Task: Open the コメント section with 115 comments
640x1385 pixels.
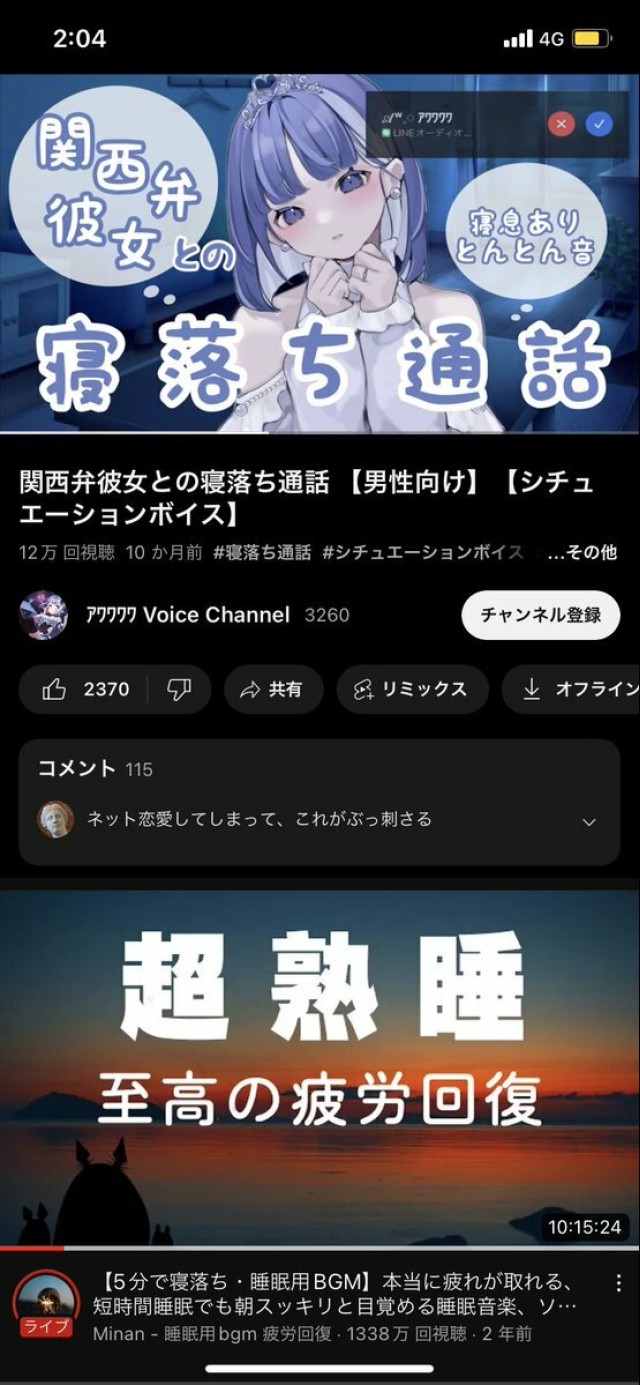Action: (319, 801)
